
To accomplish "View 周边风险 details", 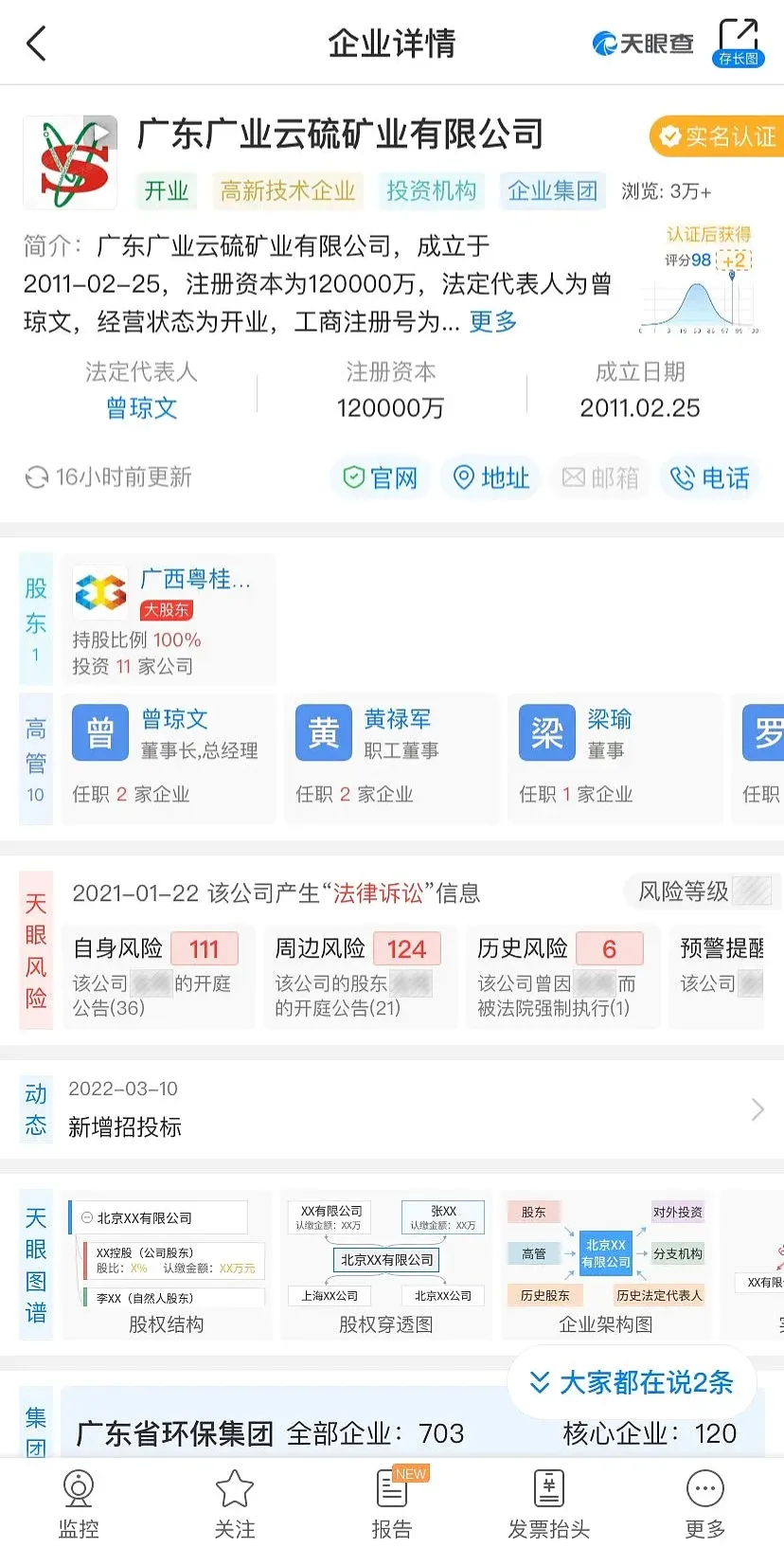I will pos(358,977).
